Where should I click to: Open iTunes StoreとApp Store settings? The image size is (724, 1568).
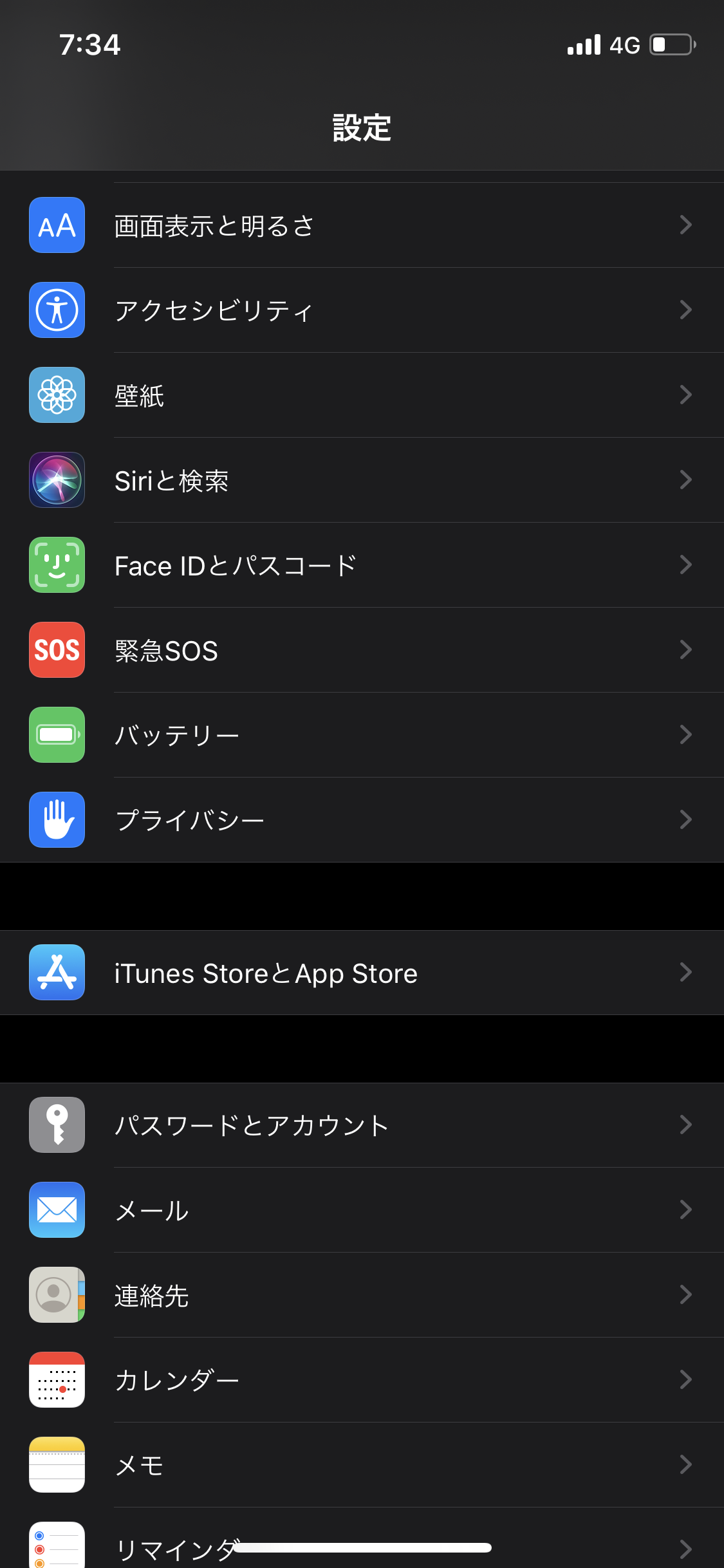pyautogui.click(x=360, y=973)
